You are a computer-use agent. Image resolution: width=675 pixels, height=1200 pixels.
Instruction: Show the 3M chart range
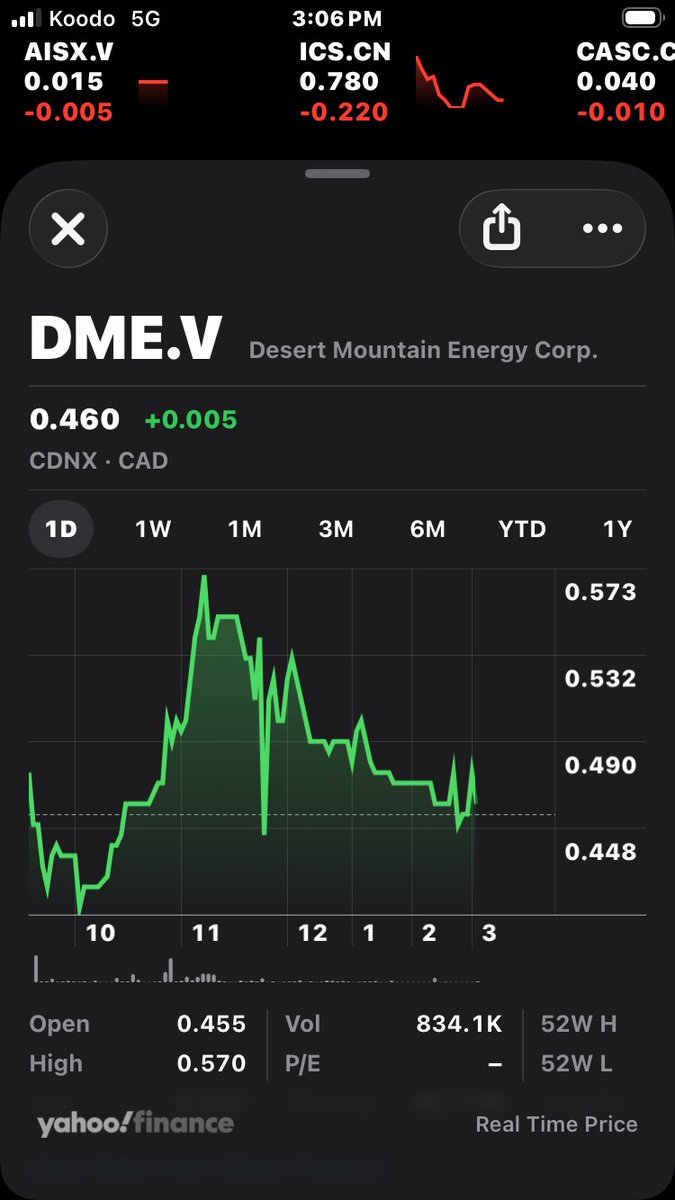tap(336, 529)
